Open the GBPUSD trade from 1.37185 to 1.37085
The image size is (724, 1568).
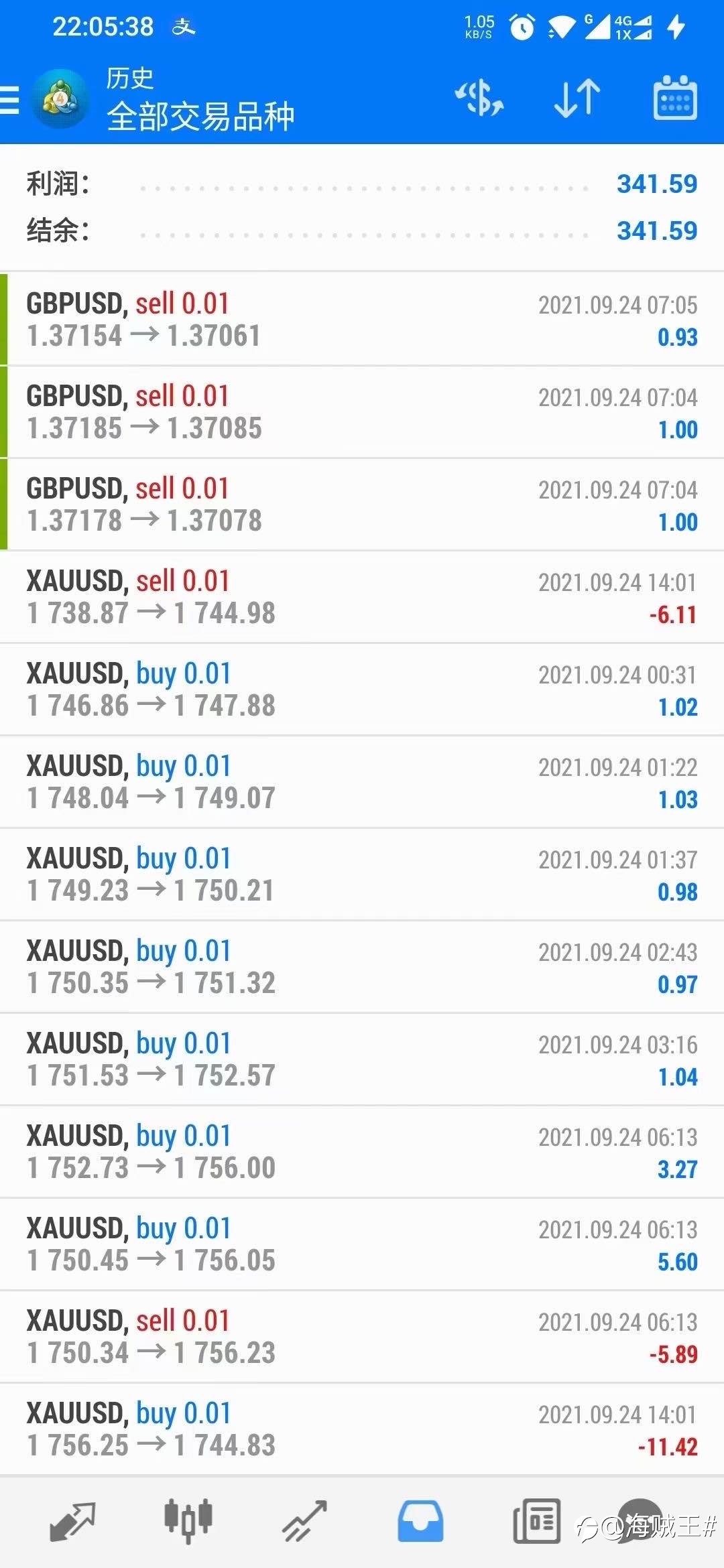pyautogui.click(x=362, y=412)
